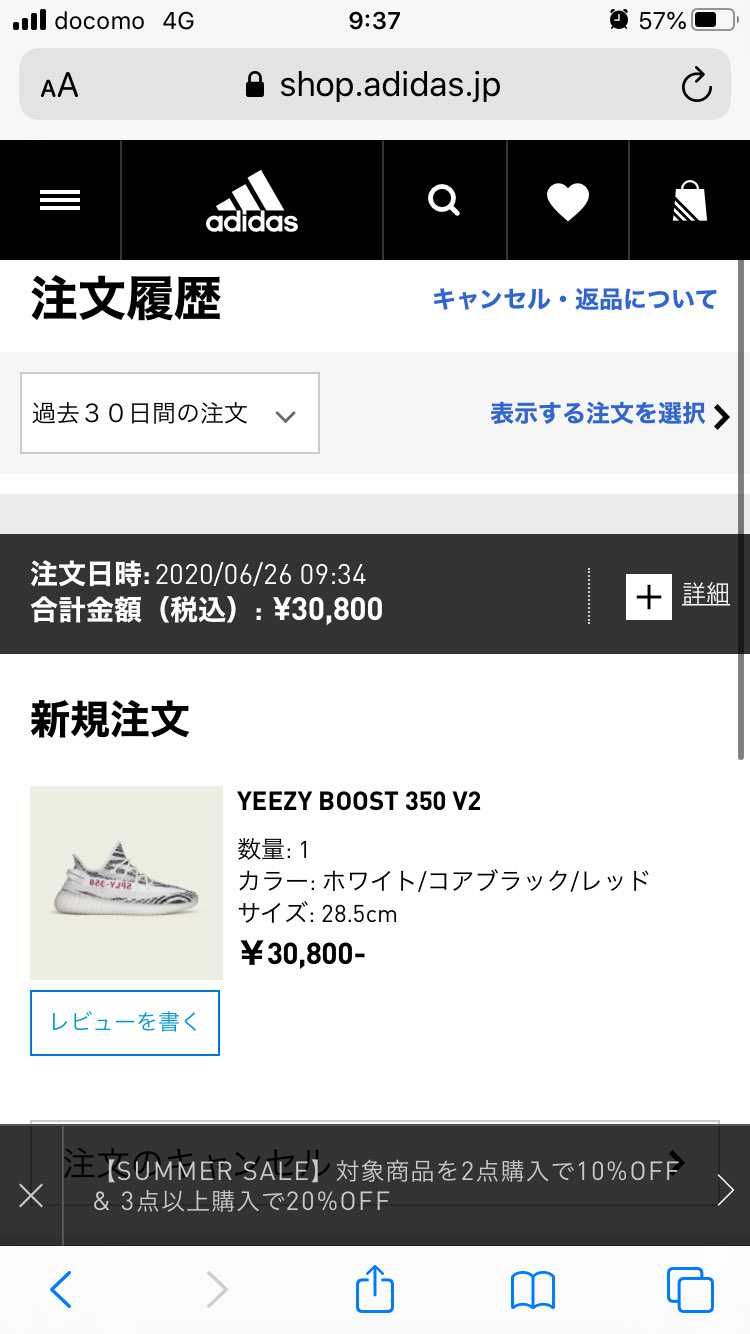This screenshot has width=750, height=1334.
Task: Open the search feature
Action: (x=444, y=199)
